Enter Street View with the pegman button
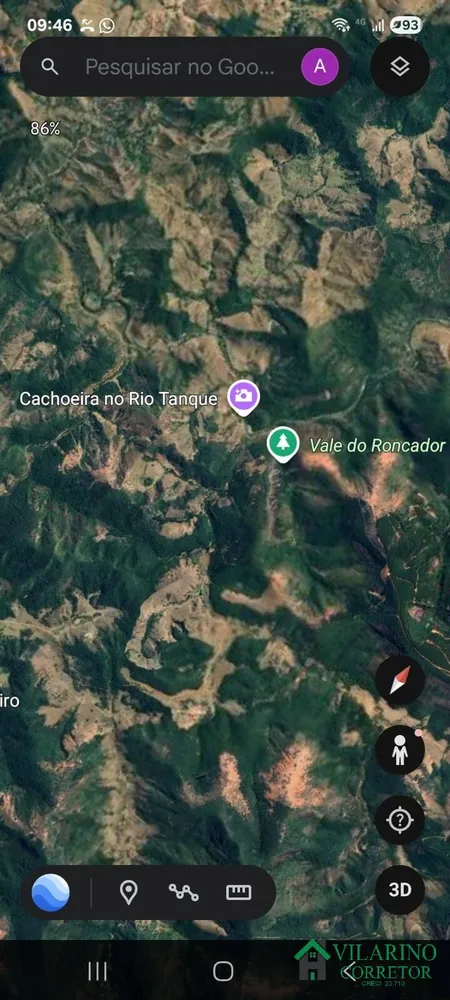Viewport: 450px width, 1000px height. click(x=400, y=750)
